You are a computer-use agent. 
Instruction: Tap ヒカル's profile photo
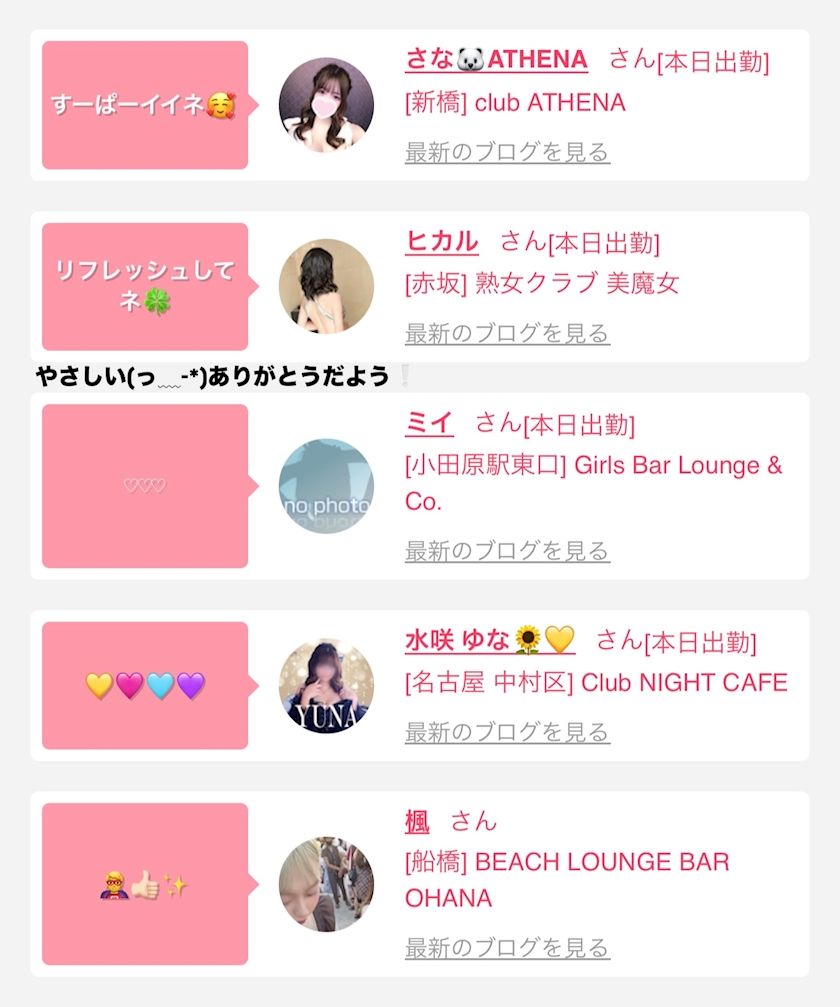[326, 286]
